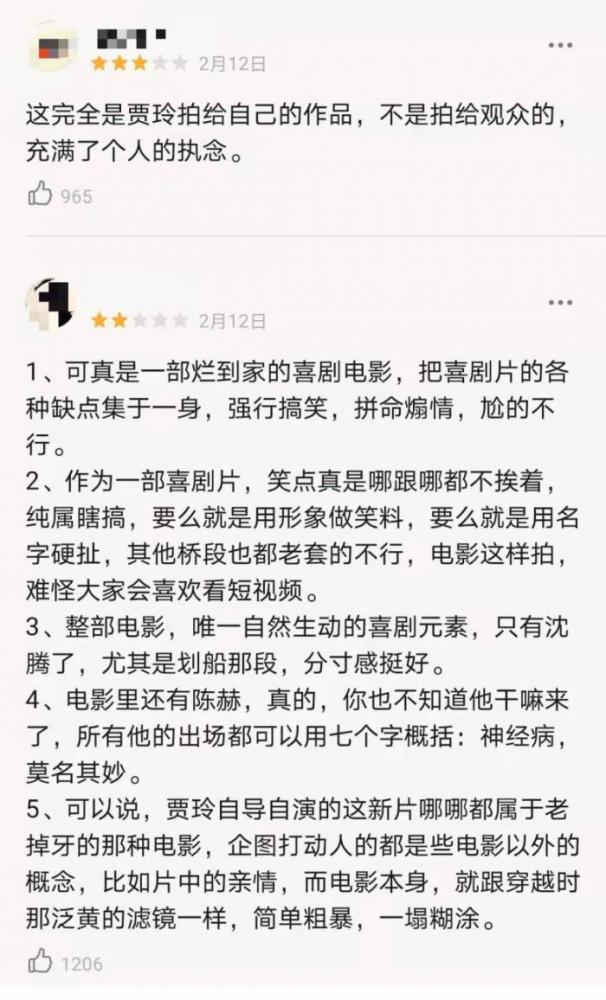The width and height of the screenshot is (606, 1000).
Task: Open the two-star reviewer's avatar
Action: pyautogui.click(x=51, y=302)
